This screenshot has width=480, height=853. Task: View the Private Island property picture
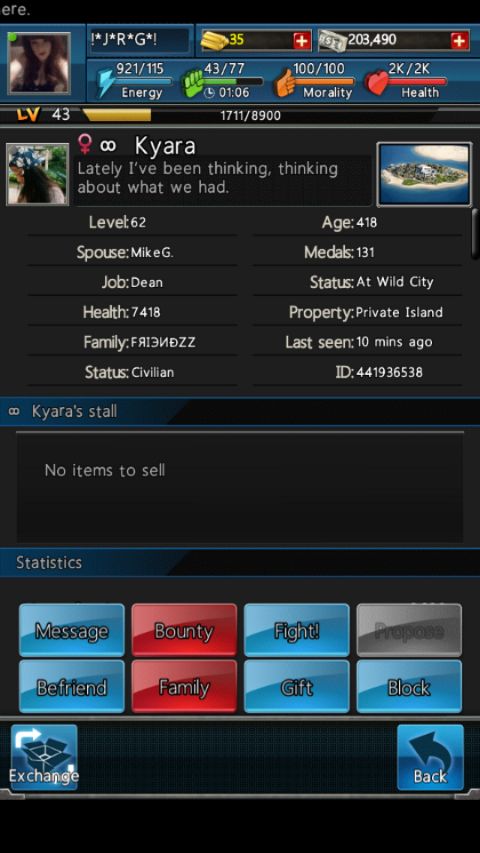tap(424, 174)
